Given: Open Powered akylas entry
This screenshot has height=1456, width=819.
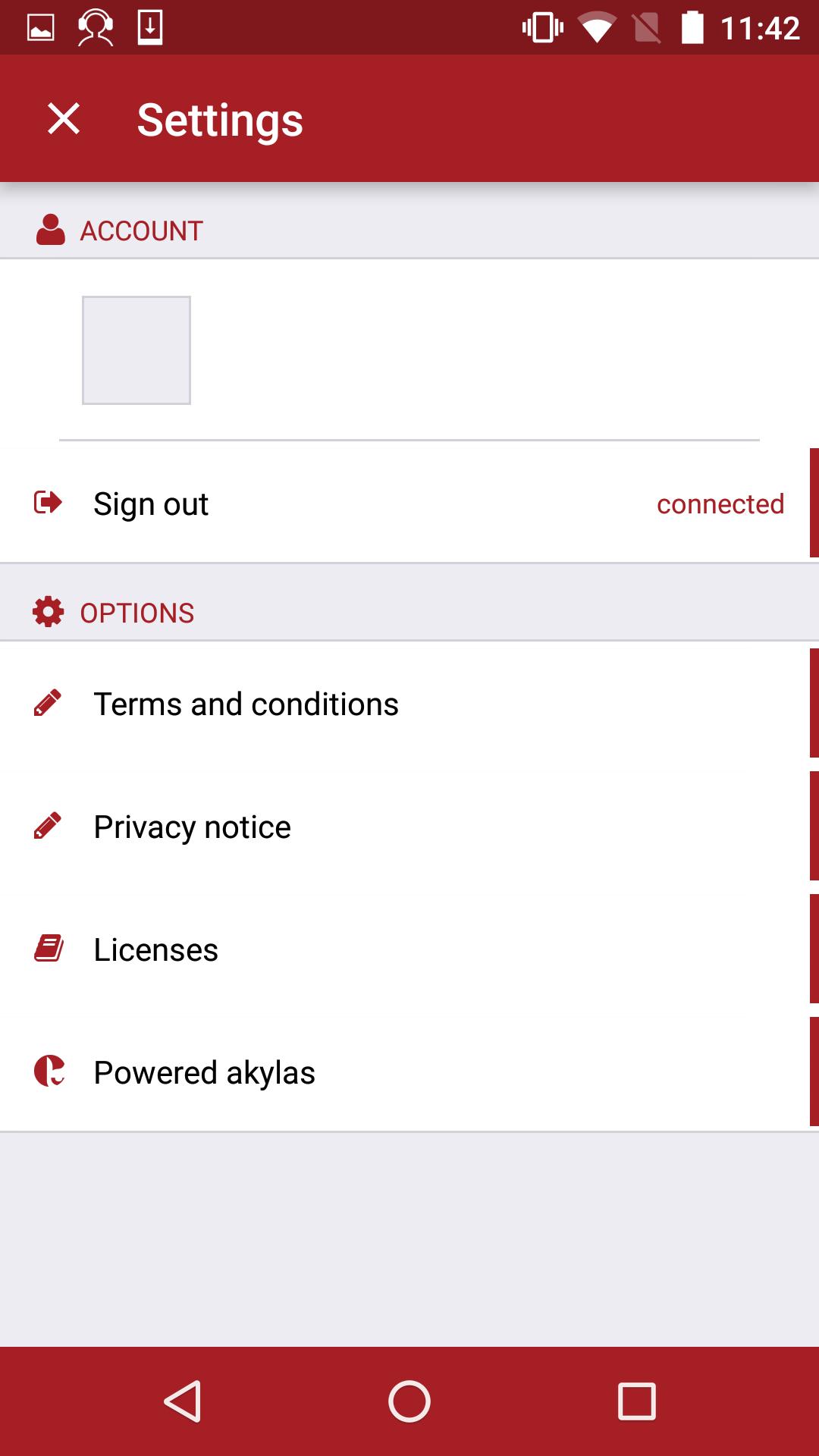Looking at the screenshot, I should [204, 1072].
